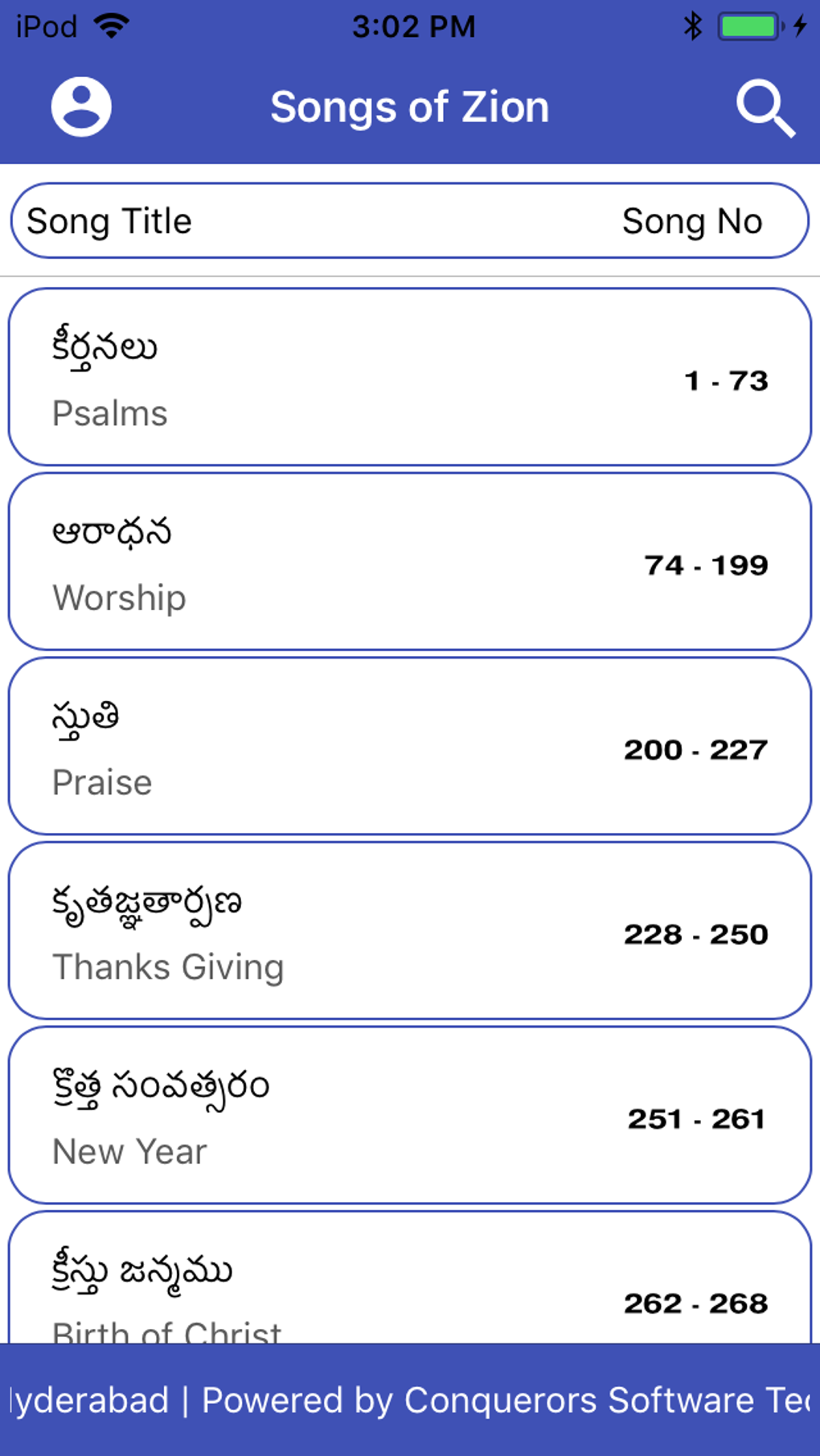This screenshot has height=1456, width=820.
Task: Select the Worship category 74 - 199
Action: click(x=410, y=562)
